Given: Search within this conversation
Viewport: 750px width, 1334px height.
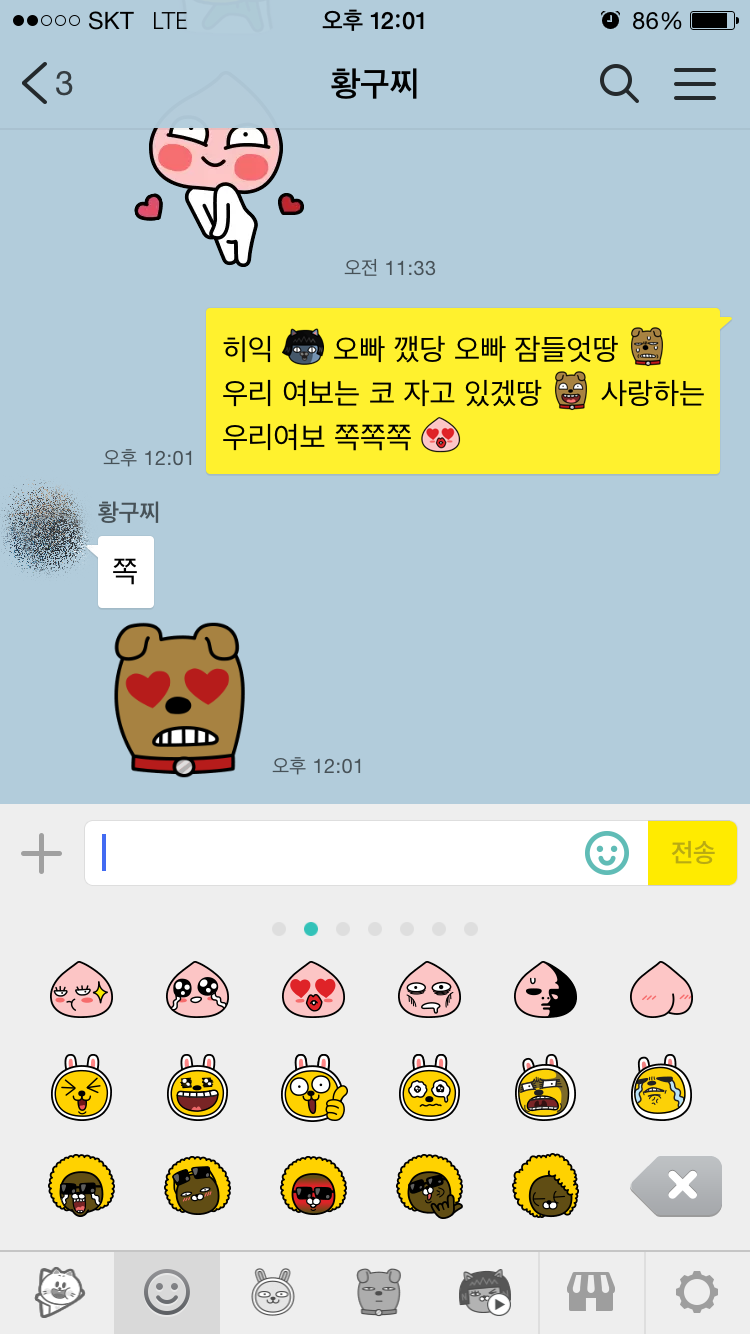Looking at the screenshot, I should click(x=619, y=84).
